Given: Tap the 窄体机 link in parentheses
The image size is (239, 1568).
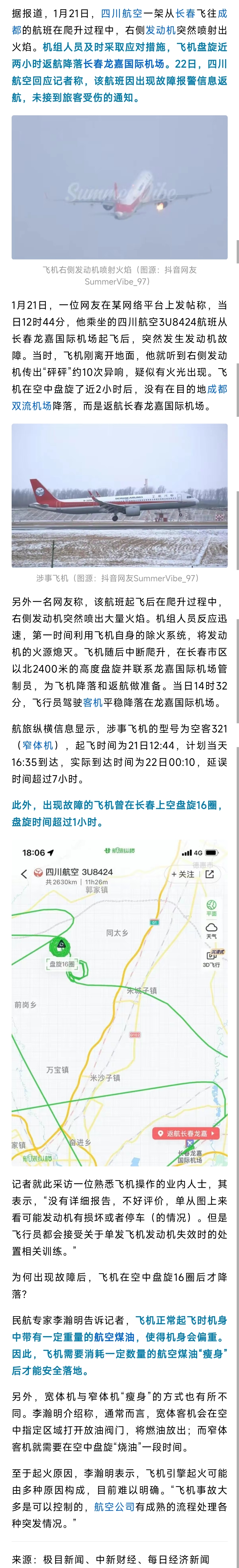Looking at the screenshot, I should click(37, 745).
